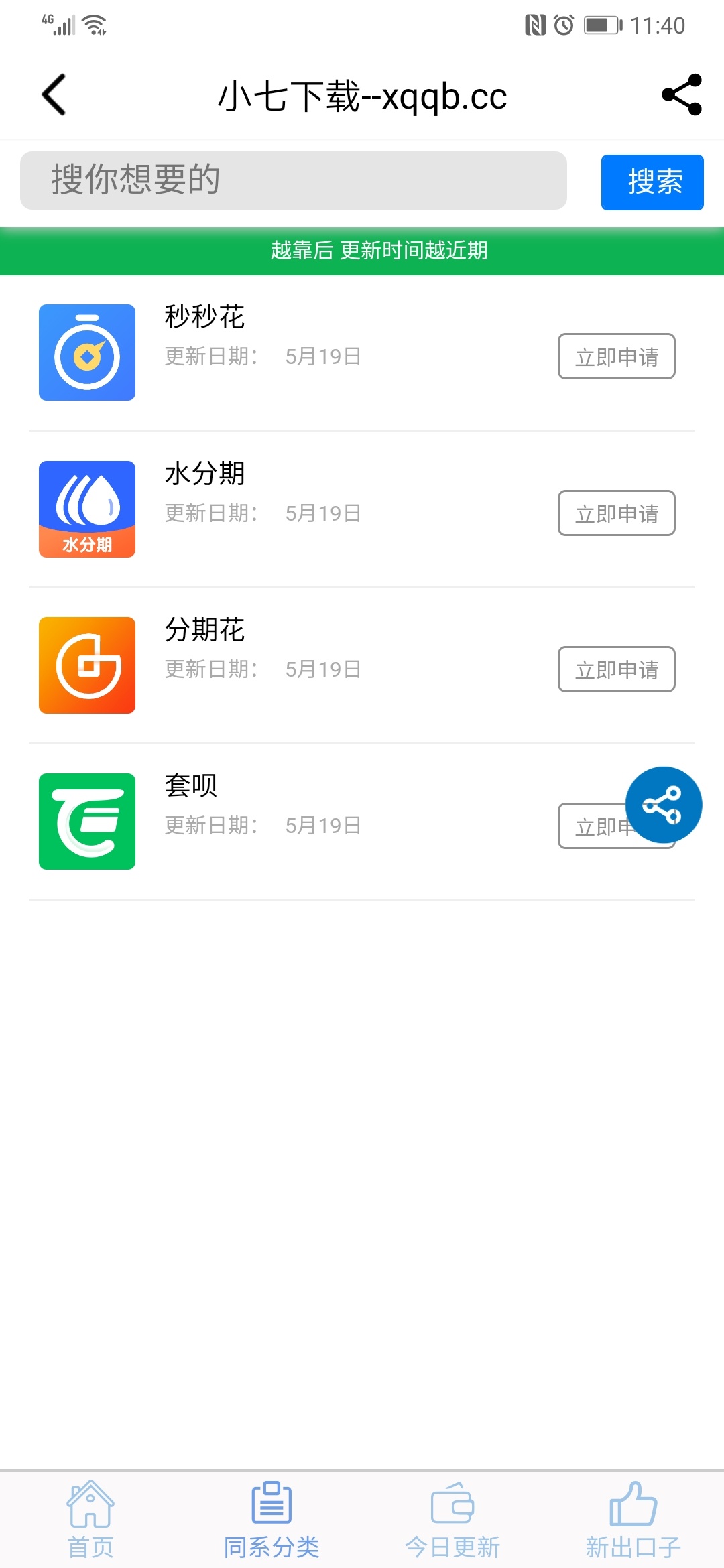Apply for 分期花 with 立即申请
Viewport: 724px width, 1568px height.
coord(617,669)
